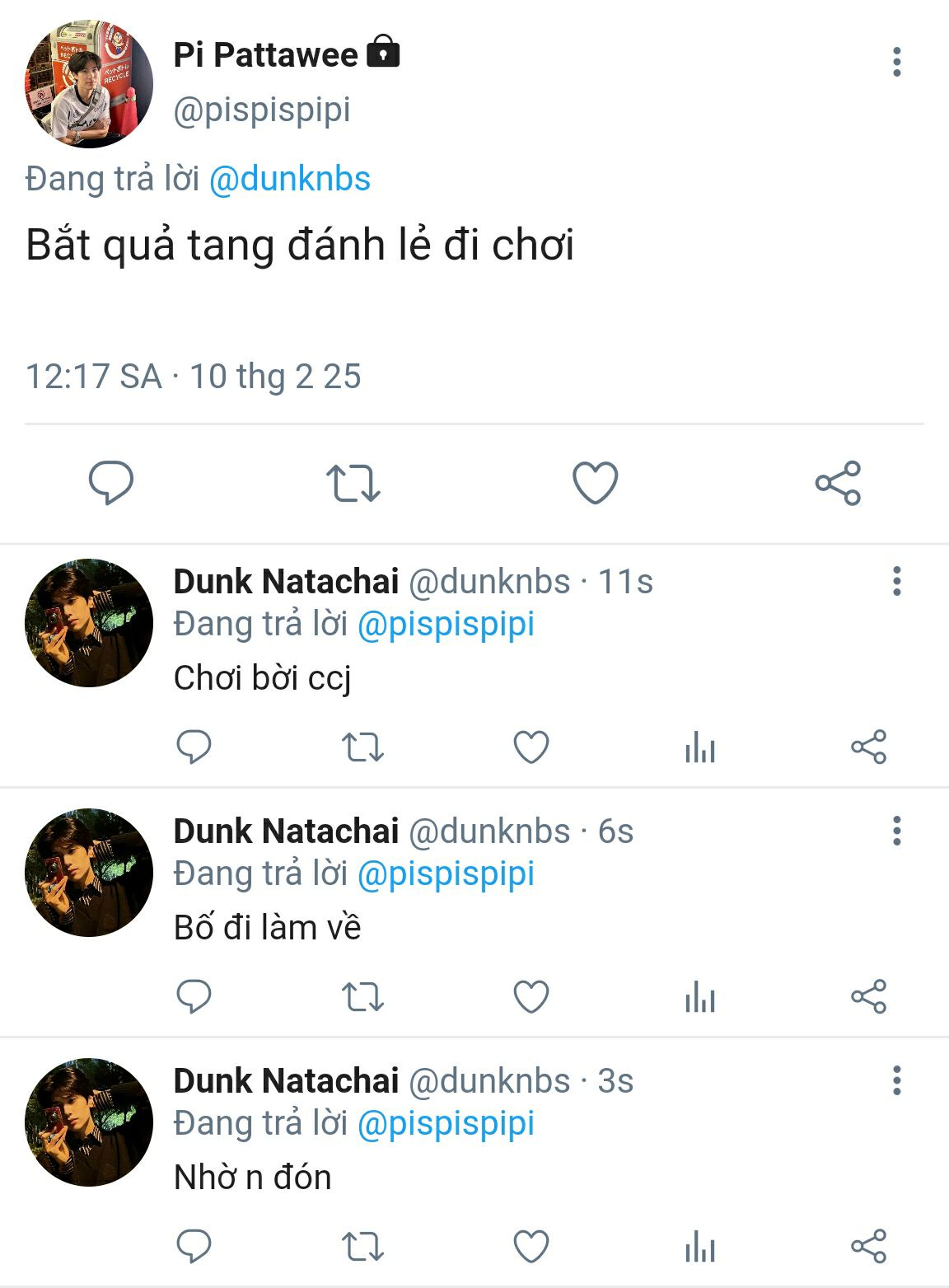
Task: Open overflow menu on 'Chơi bời ccj' reply
Action: tap(896, 582)
